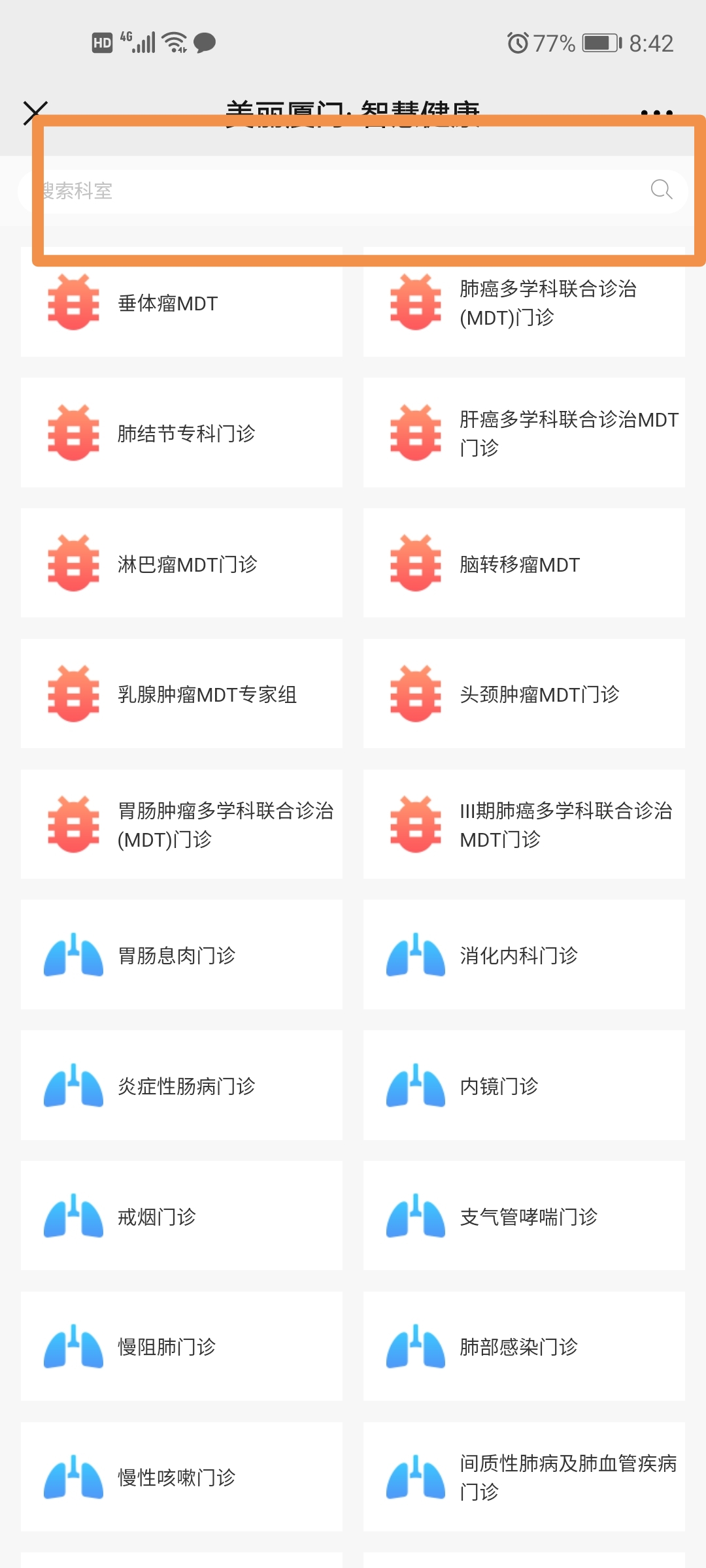Choose 炎症性肠病门诊
Image resolution: width=706 pixels, height=1568 pixels.
tap(182, 1086)
